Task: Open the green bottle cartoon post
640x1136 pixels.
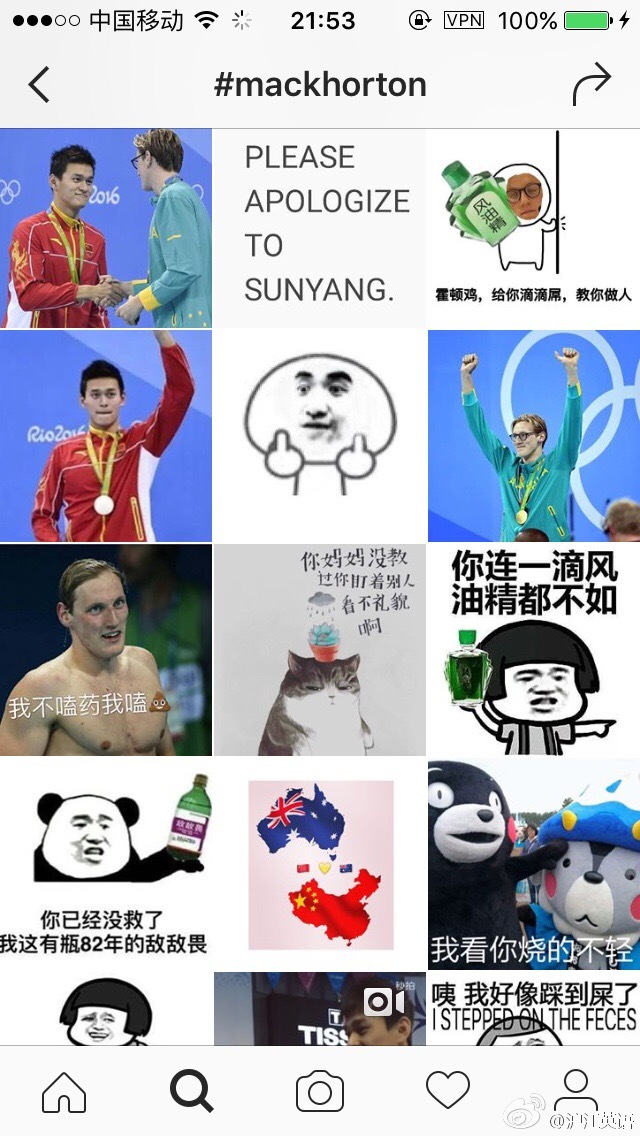Action: [534, 228]
